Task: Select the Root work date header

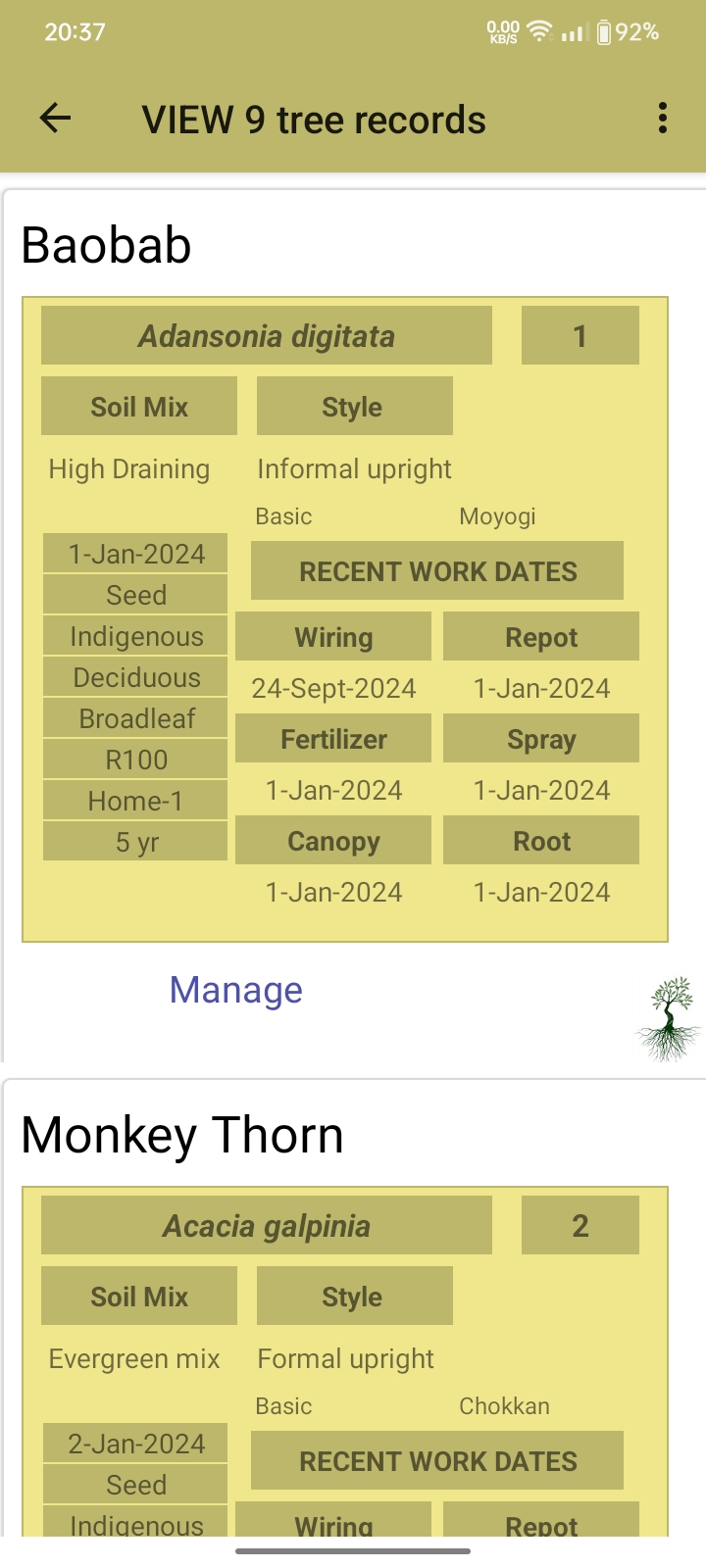Action: [540, 841]
